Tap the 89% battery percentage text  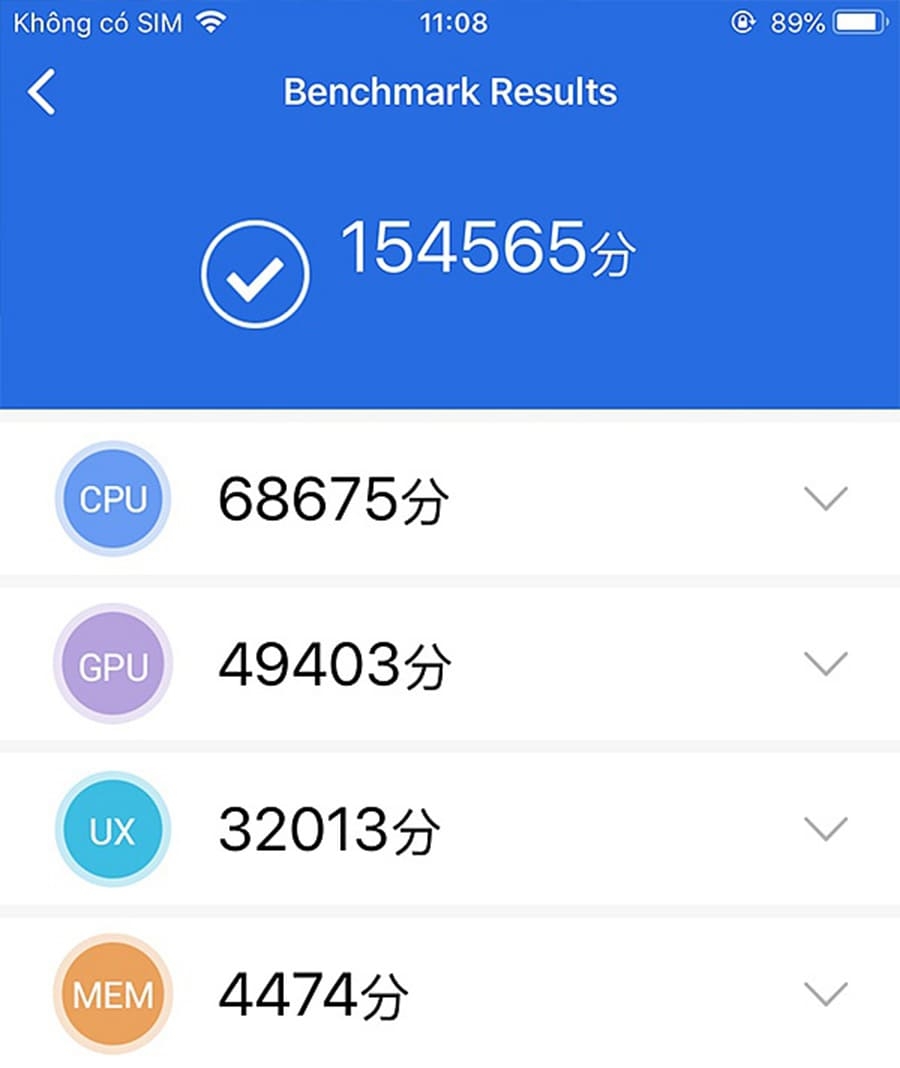coord(796,20)
